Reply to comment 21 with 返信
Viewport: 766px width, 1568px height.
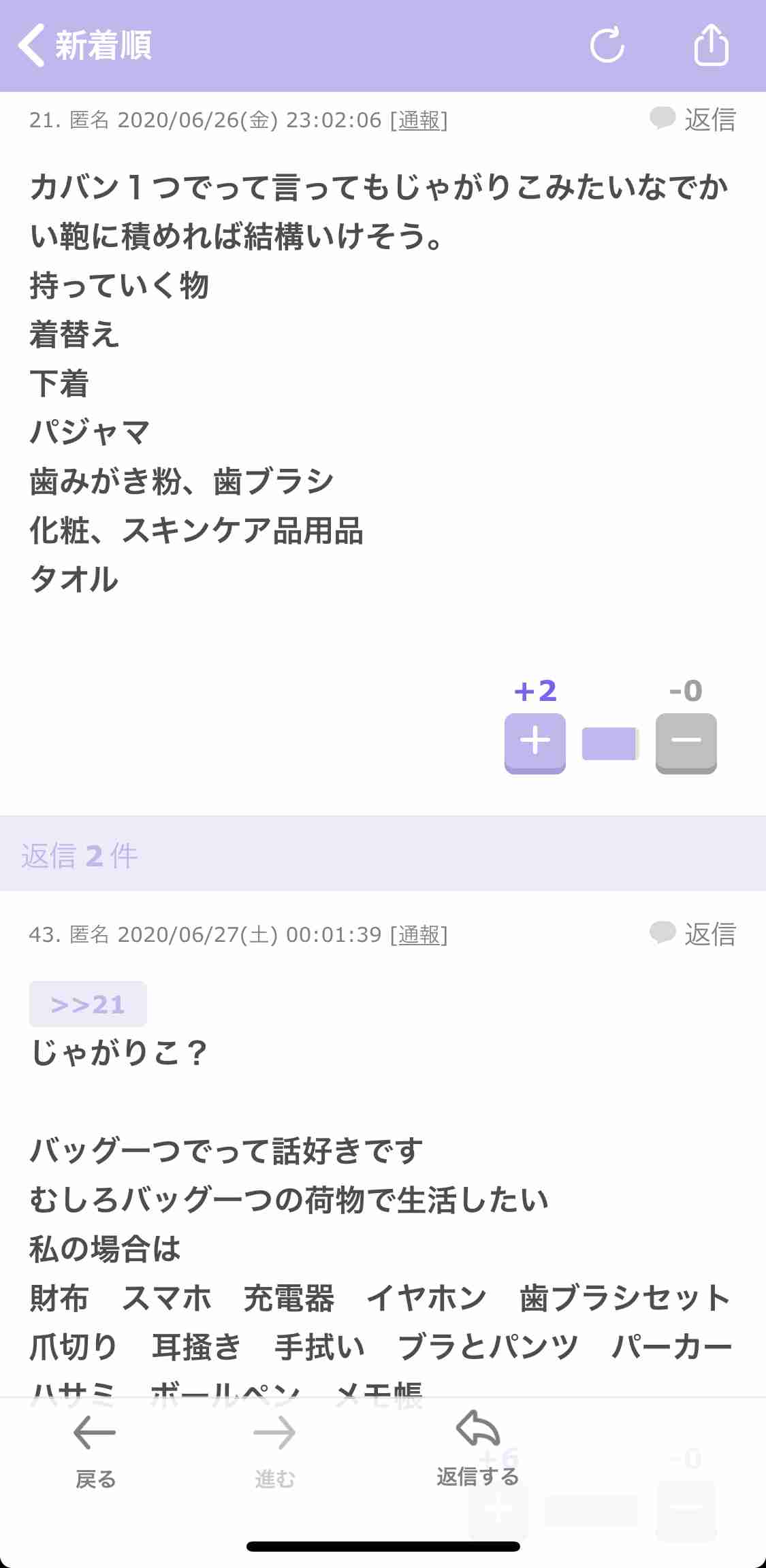click(692, 119)
